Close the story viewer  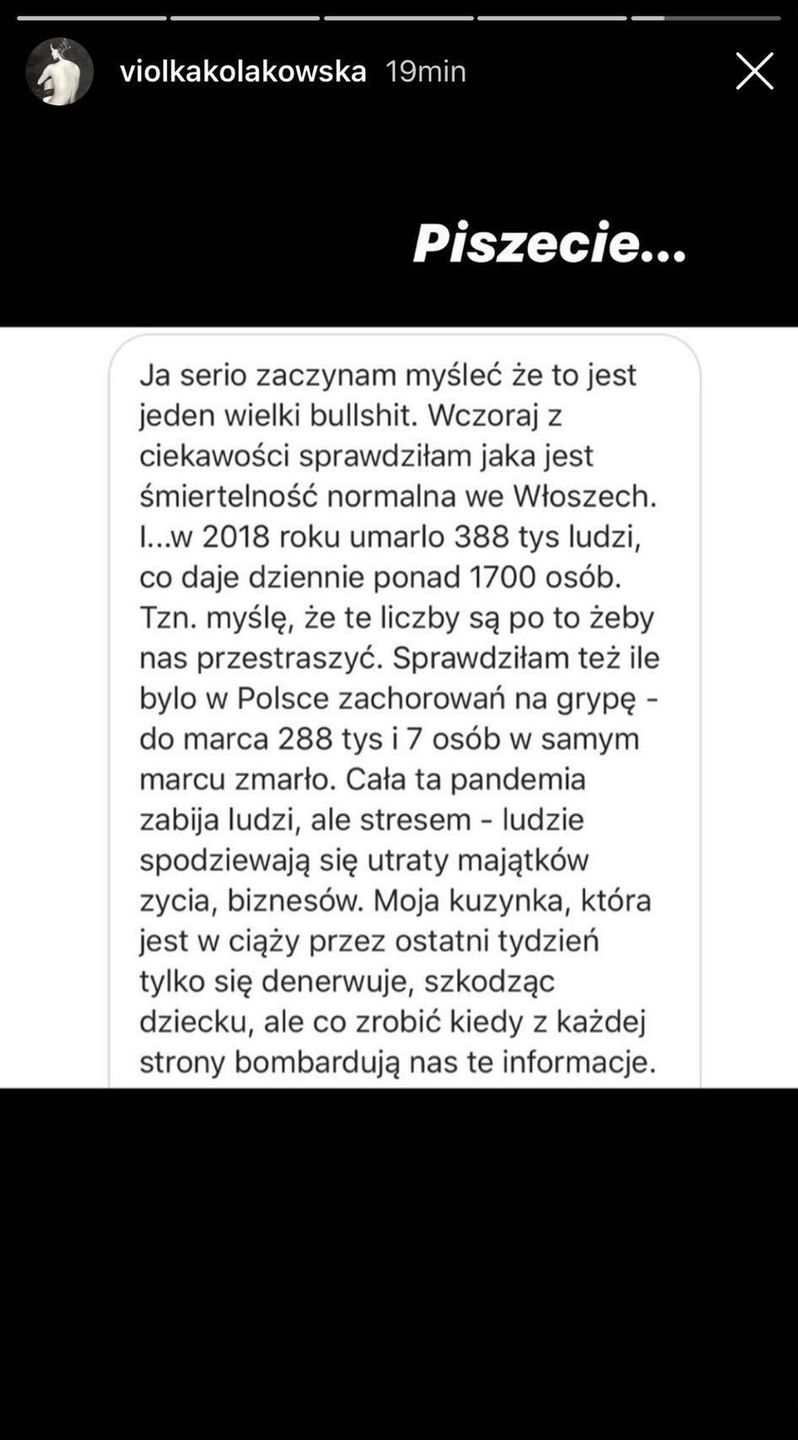(x=754, y=71)
